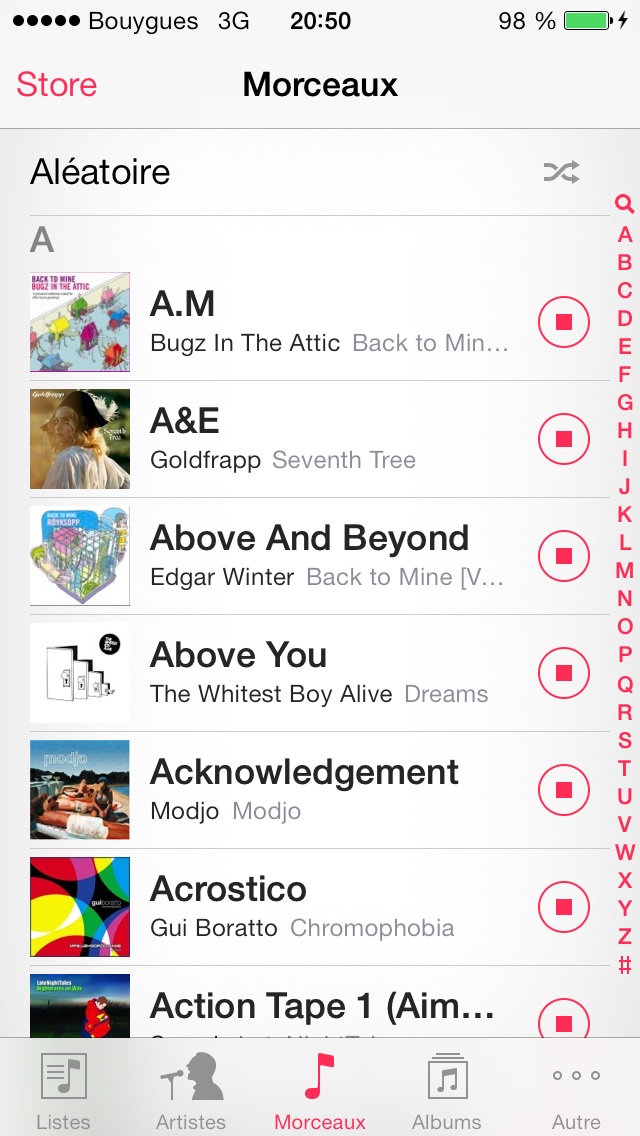Tap the stop-download icon for Acknowledgement
The height and width of the screenshot is (1136, 640).
(564, 790)
